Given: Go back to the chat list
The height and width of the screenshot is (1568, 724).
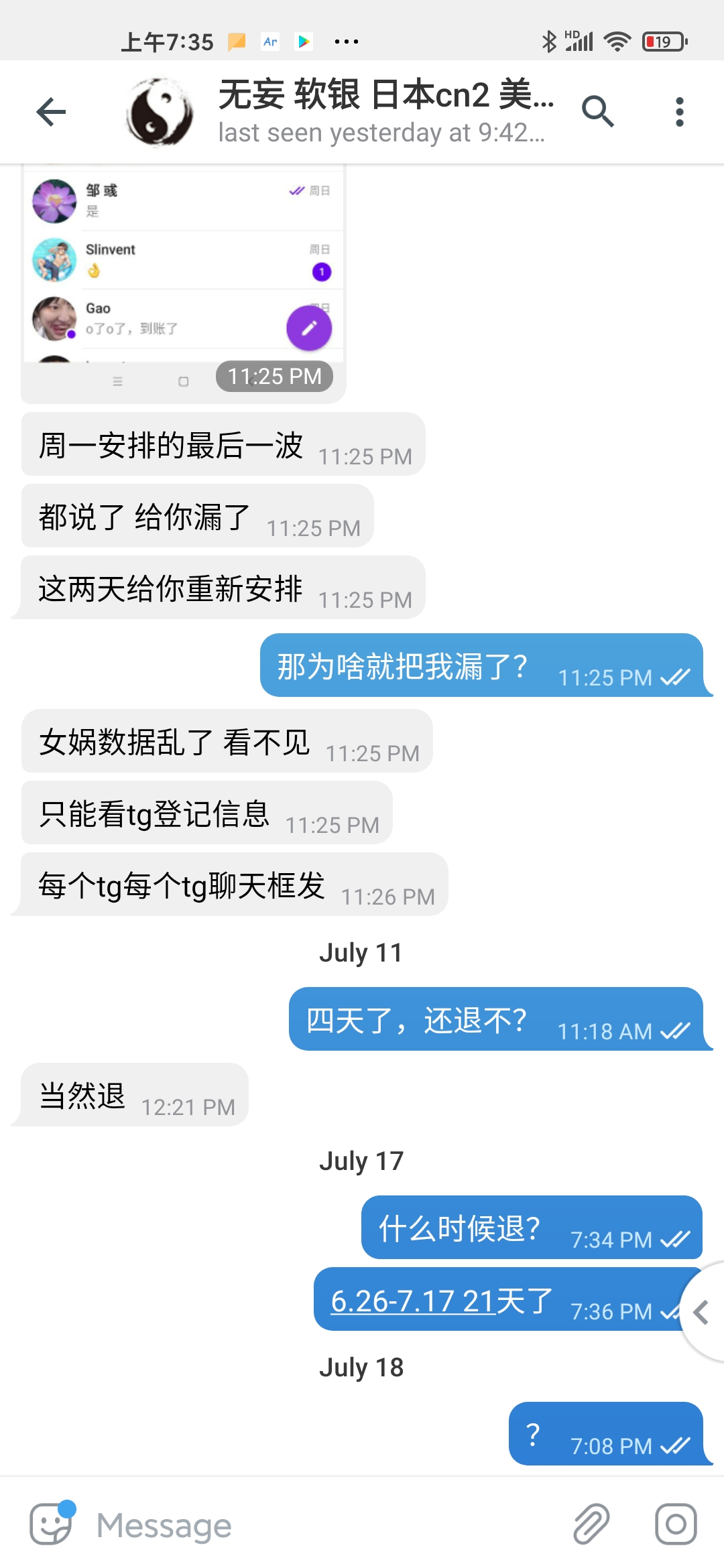Looking at the screenshot, I should (51, 111).
